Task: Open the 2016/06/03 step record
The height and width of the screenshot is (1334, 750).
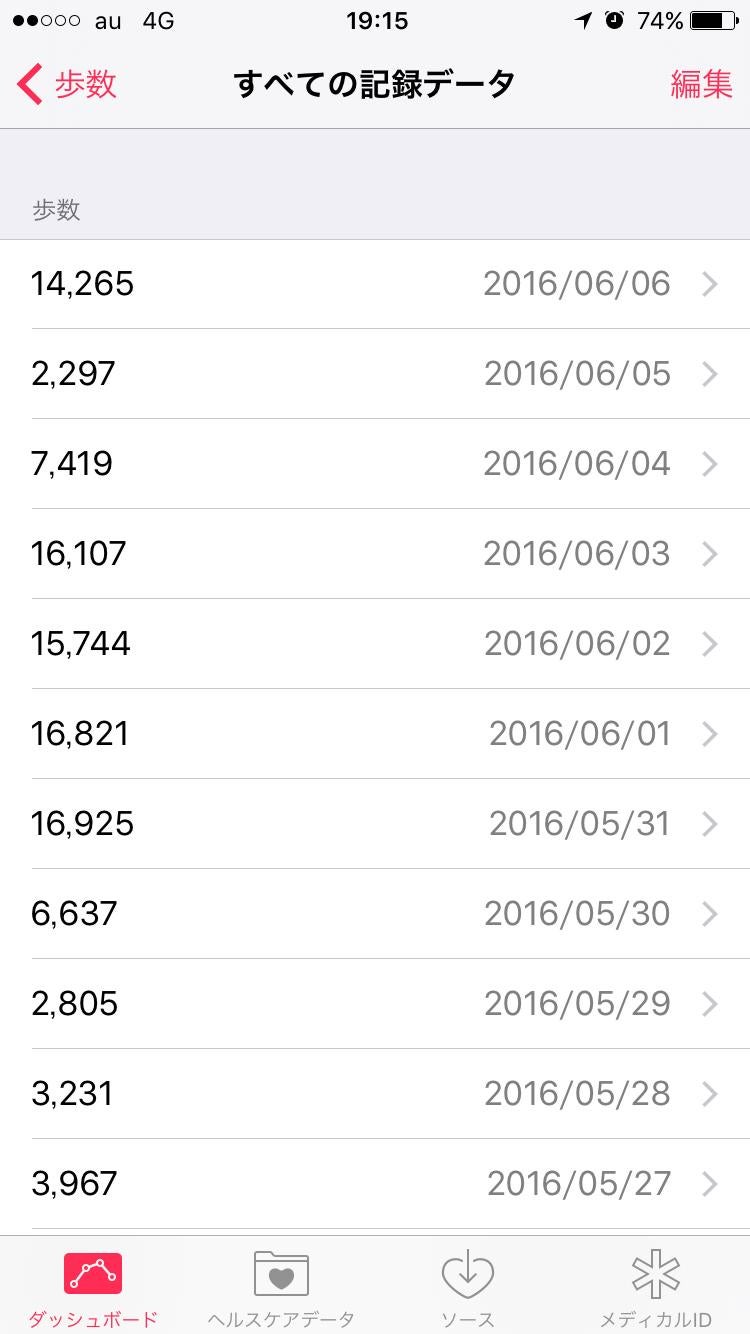Action: pos(375,554)
